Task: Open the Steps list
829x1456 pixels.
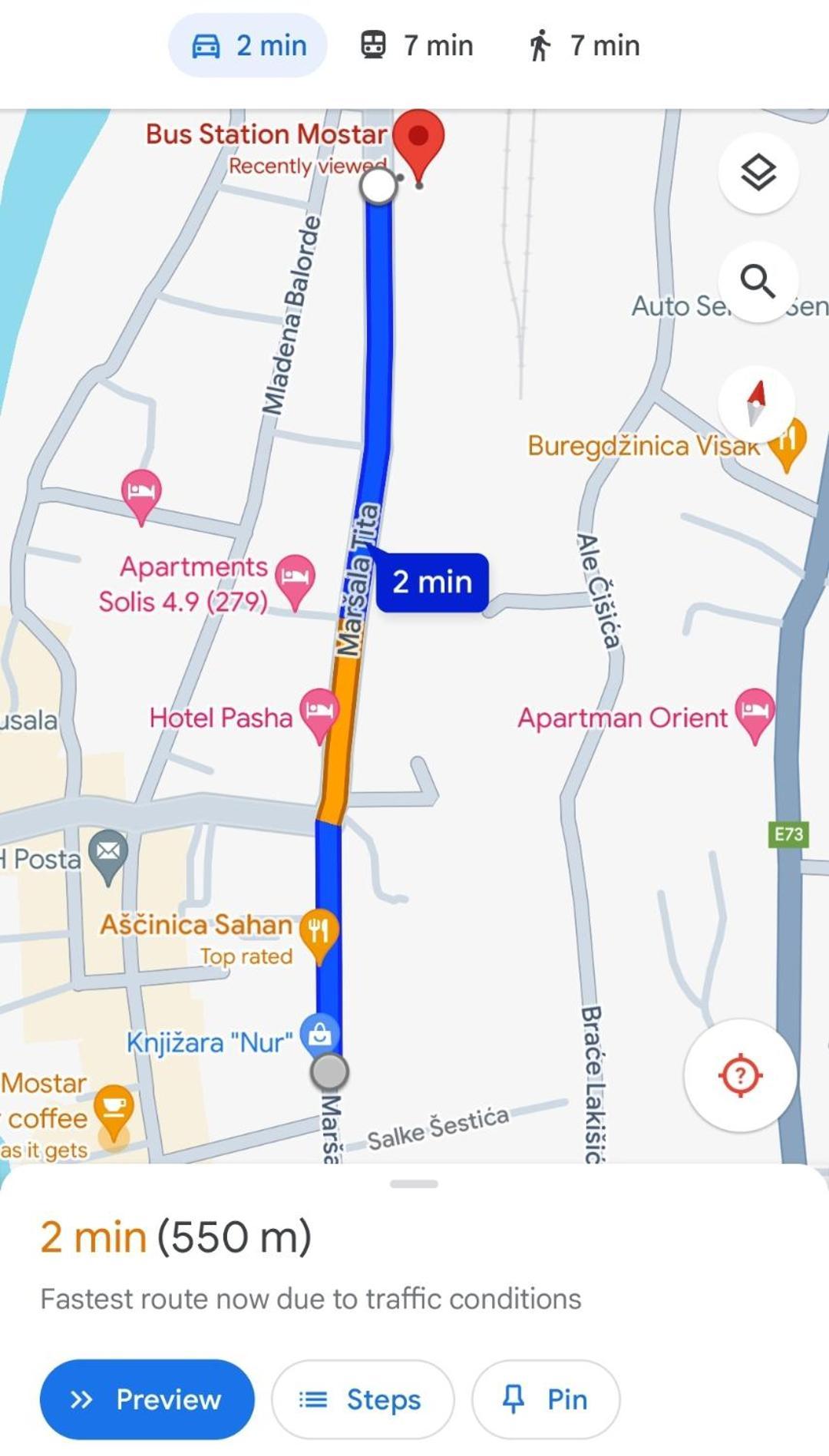Action: [x=362, y=1399]
